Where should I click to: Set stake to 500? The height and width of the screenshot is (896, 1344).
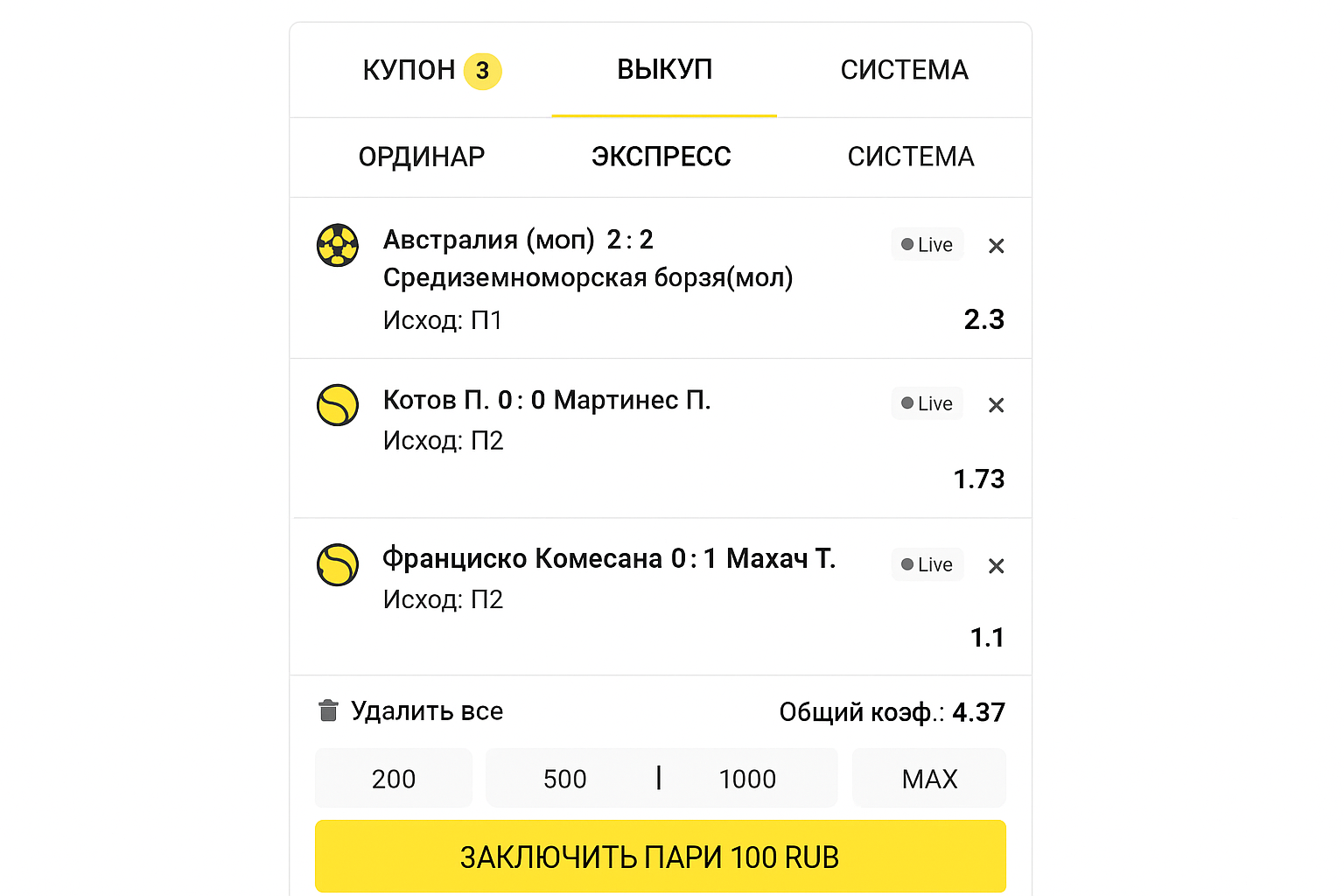point(565,778)
